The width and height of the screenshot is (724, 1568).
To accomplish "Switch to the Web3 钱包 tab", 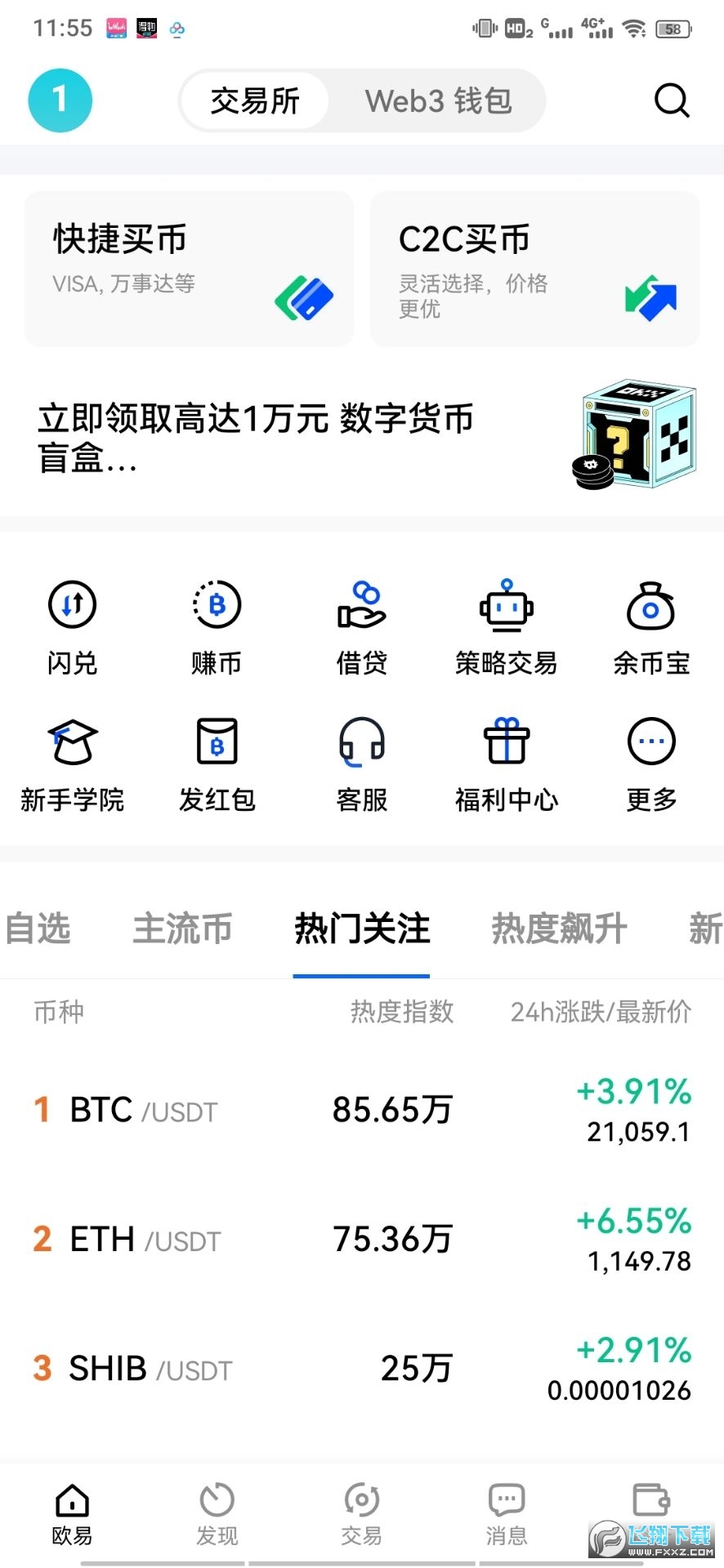I will coord(438,100).
